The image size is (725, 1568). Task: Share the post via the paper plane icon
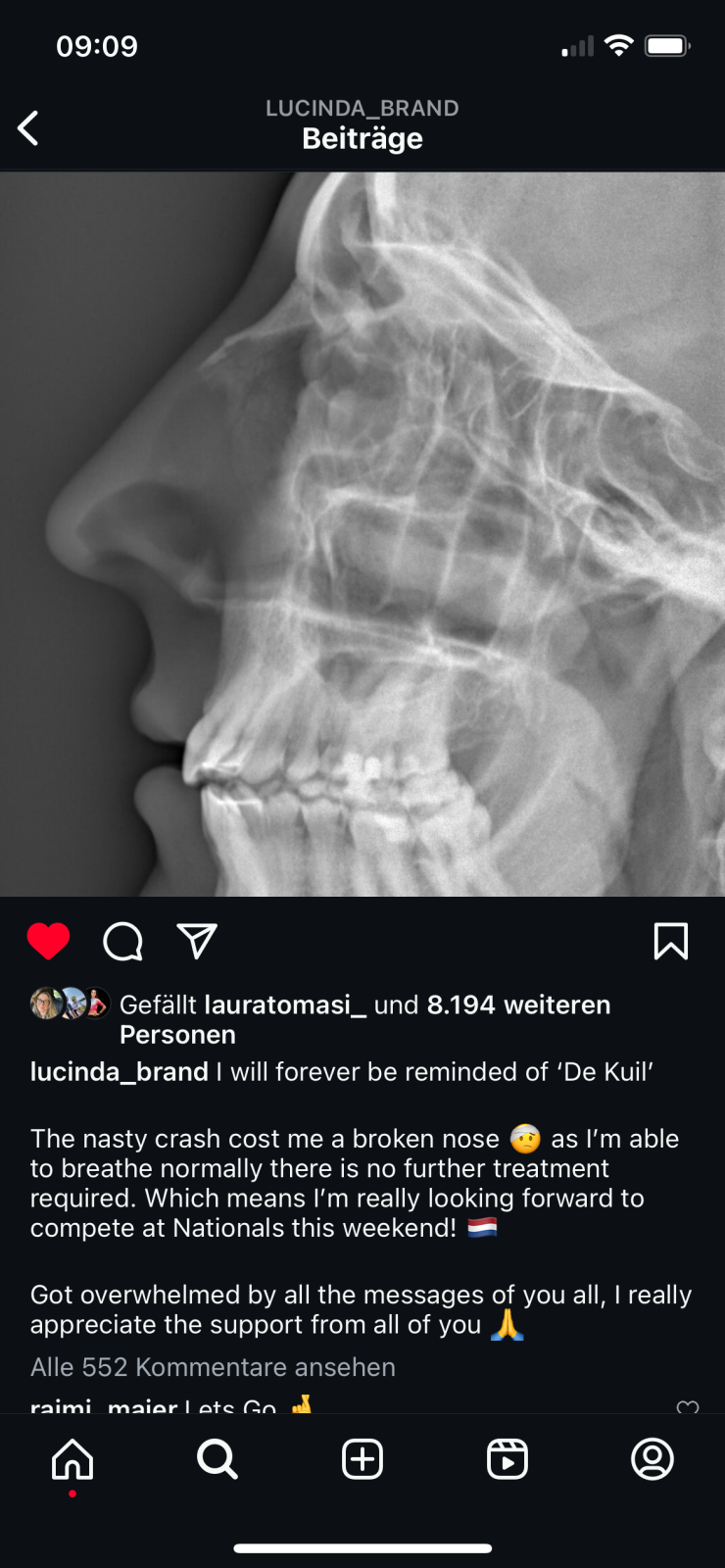point(197,941)
